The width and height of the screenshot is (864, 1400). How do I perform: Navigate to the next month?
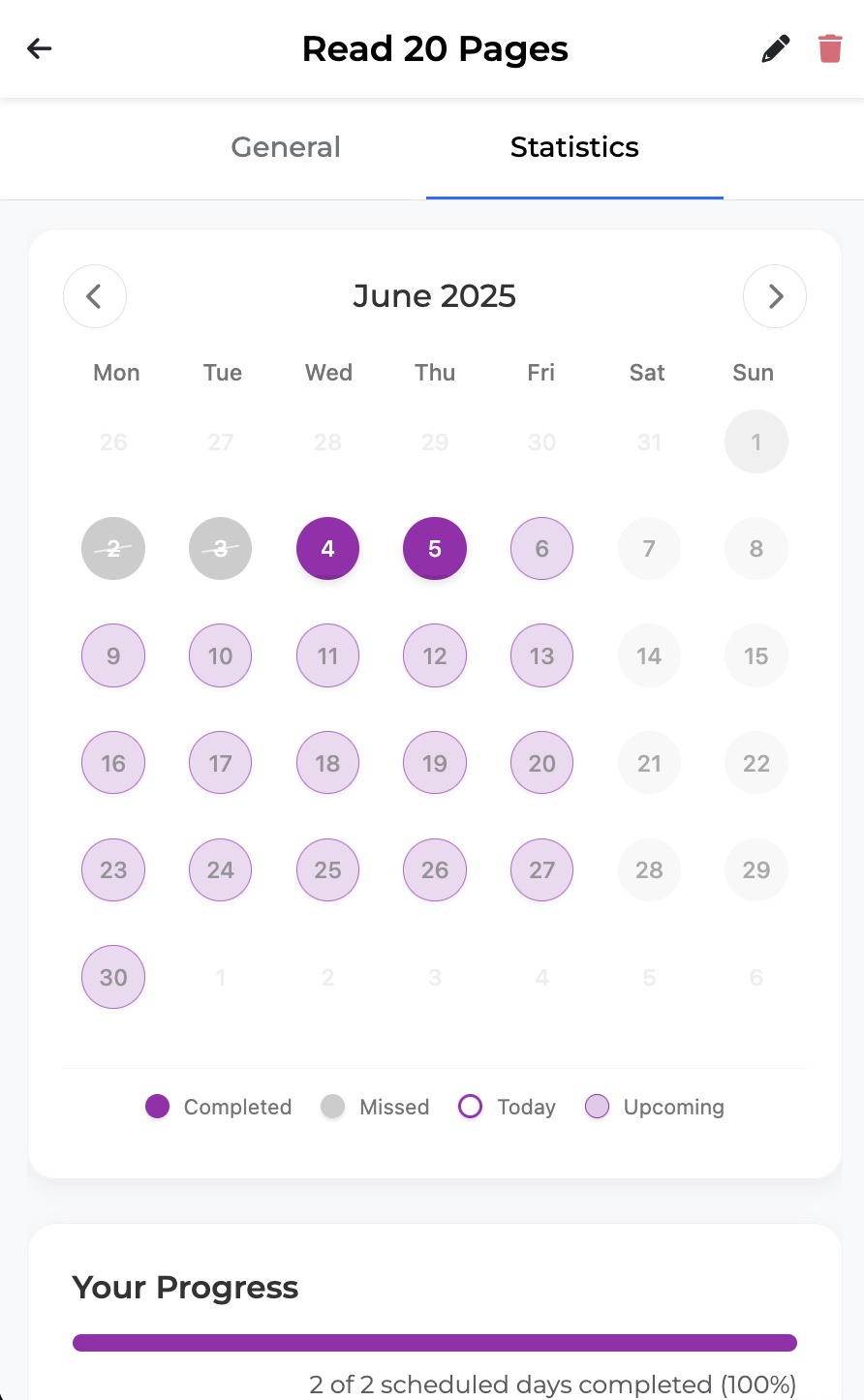(774, 296)
